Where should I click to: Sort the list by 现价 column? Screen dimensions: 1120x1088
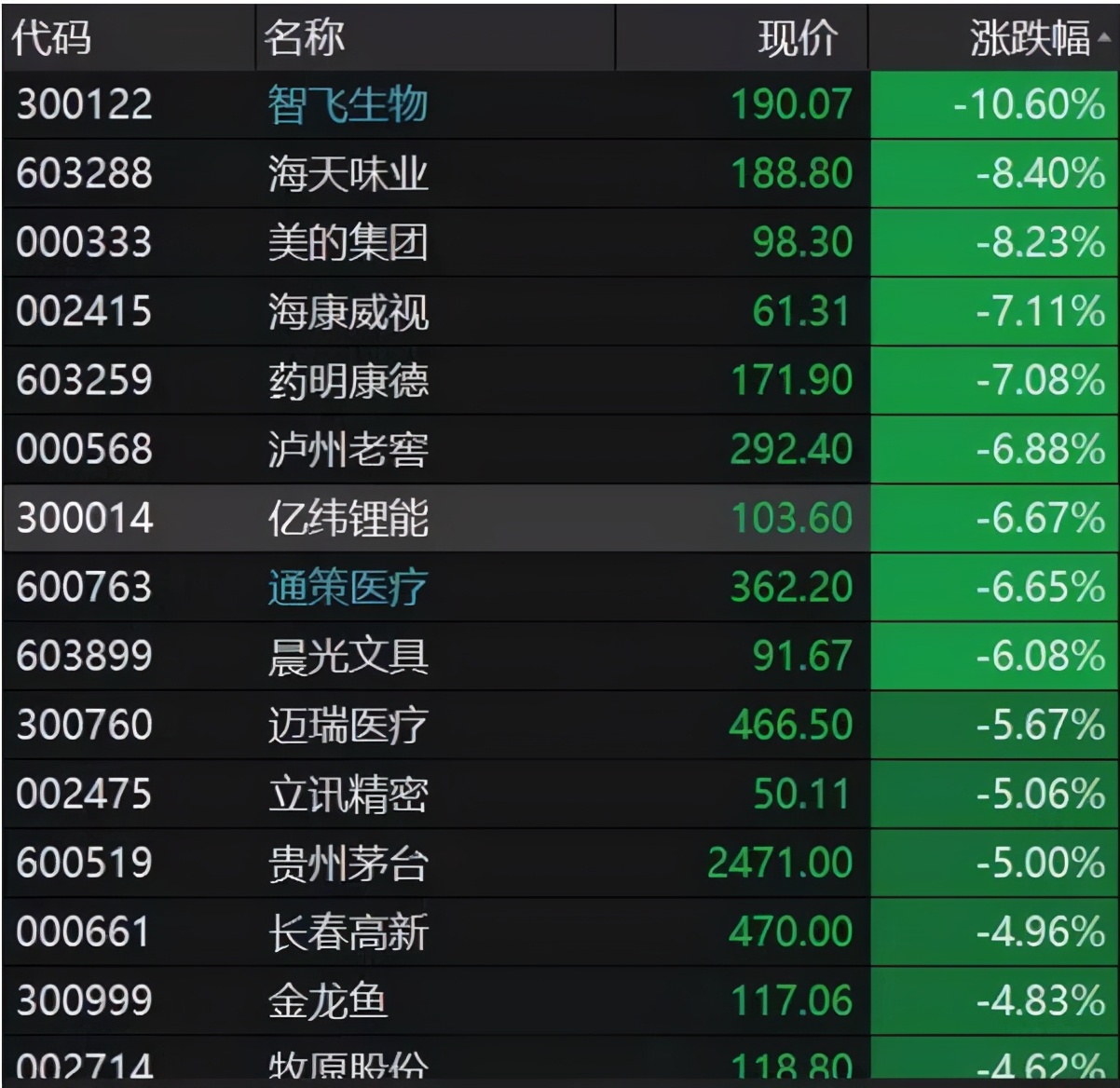pyautogui.click(x=798, y=38)
